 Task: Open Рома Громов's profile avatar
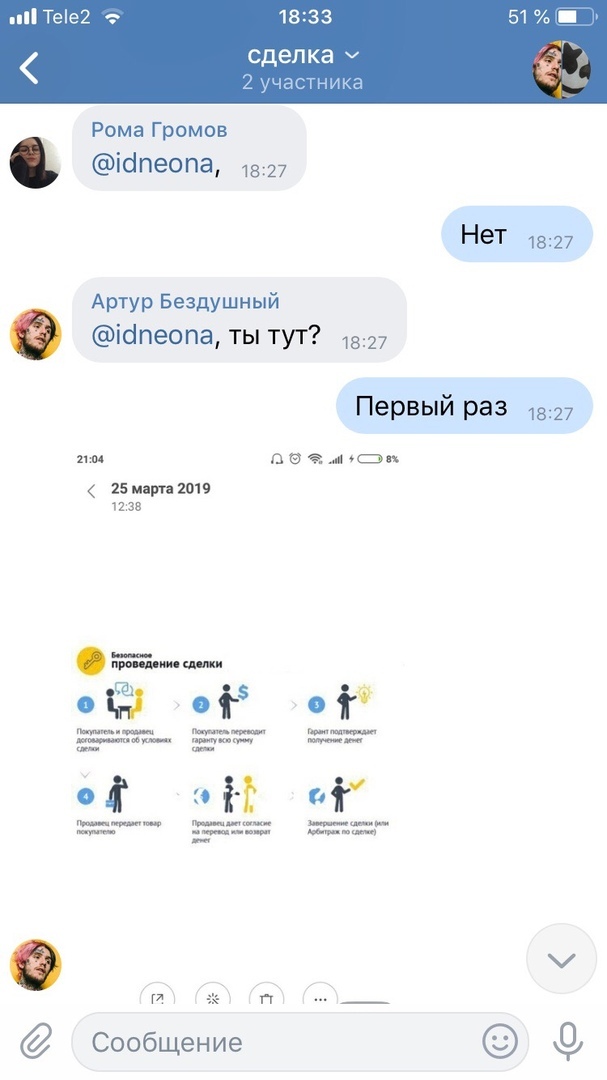tap(35, 162)
